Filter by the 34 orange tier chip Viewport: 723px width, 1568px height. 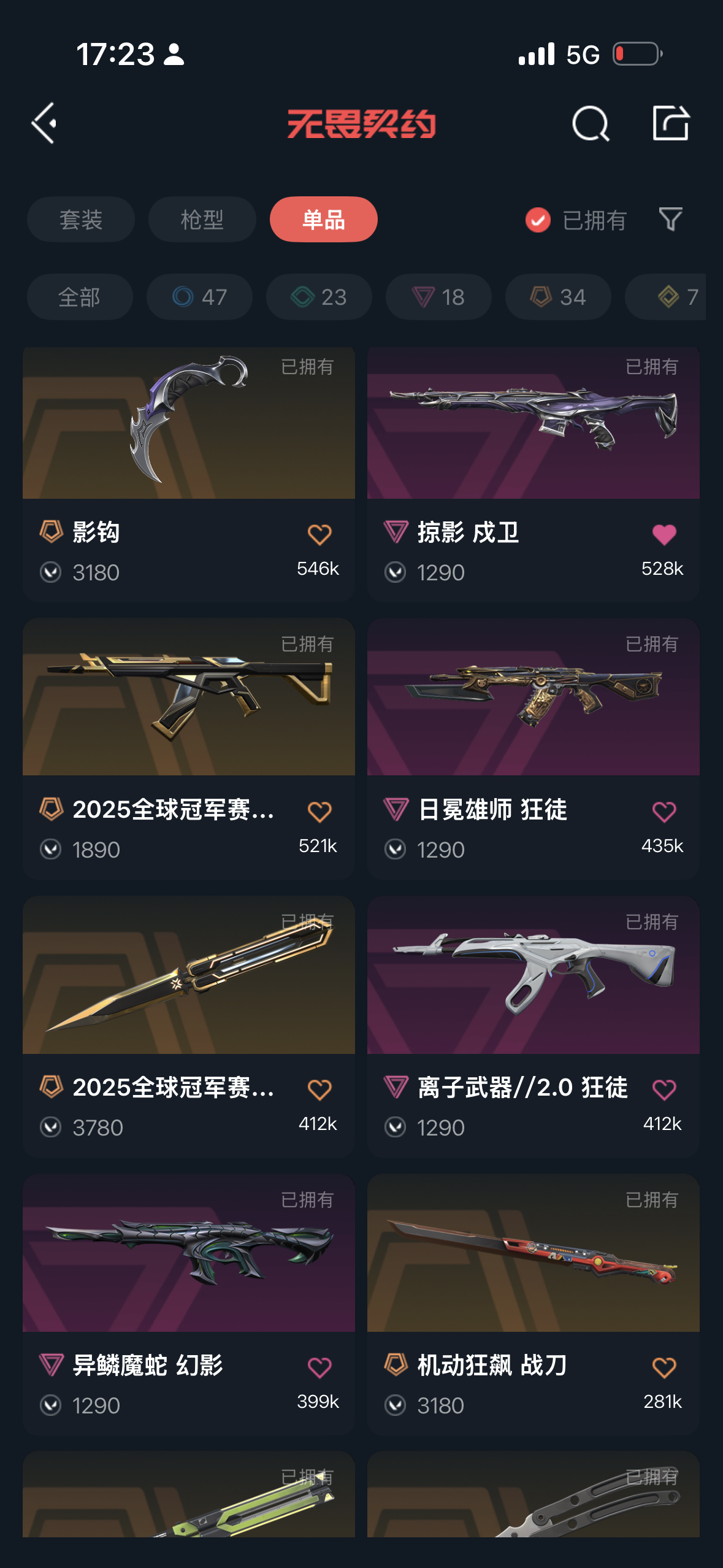[x=558, y=297]
